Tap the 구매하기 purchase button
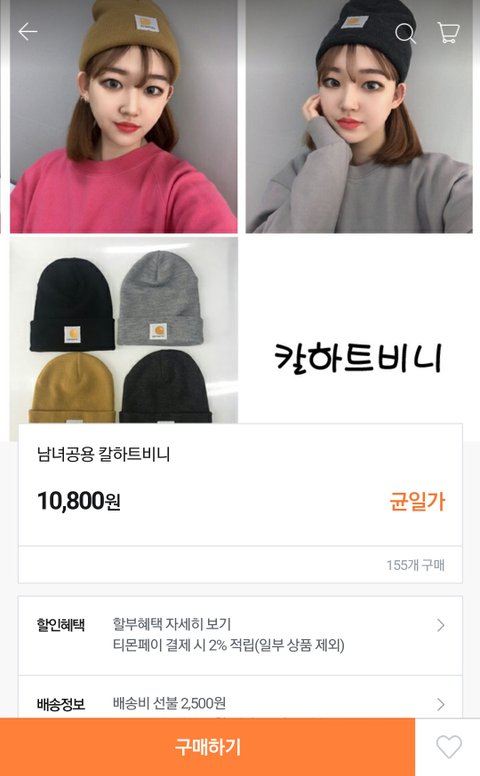This screenshot has height=776, width=480. [207, 747]
